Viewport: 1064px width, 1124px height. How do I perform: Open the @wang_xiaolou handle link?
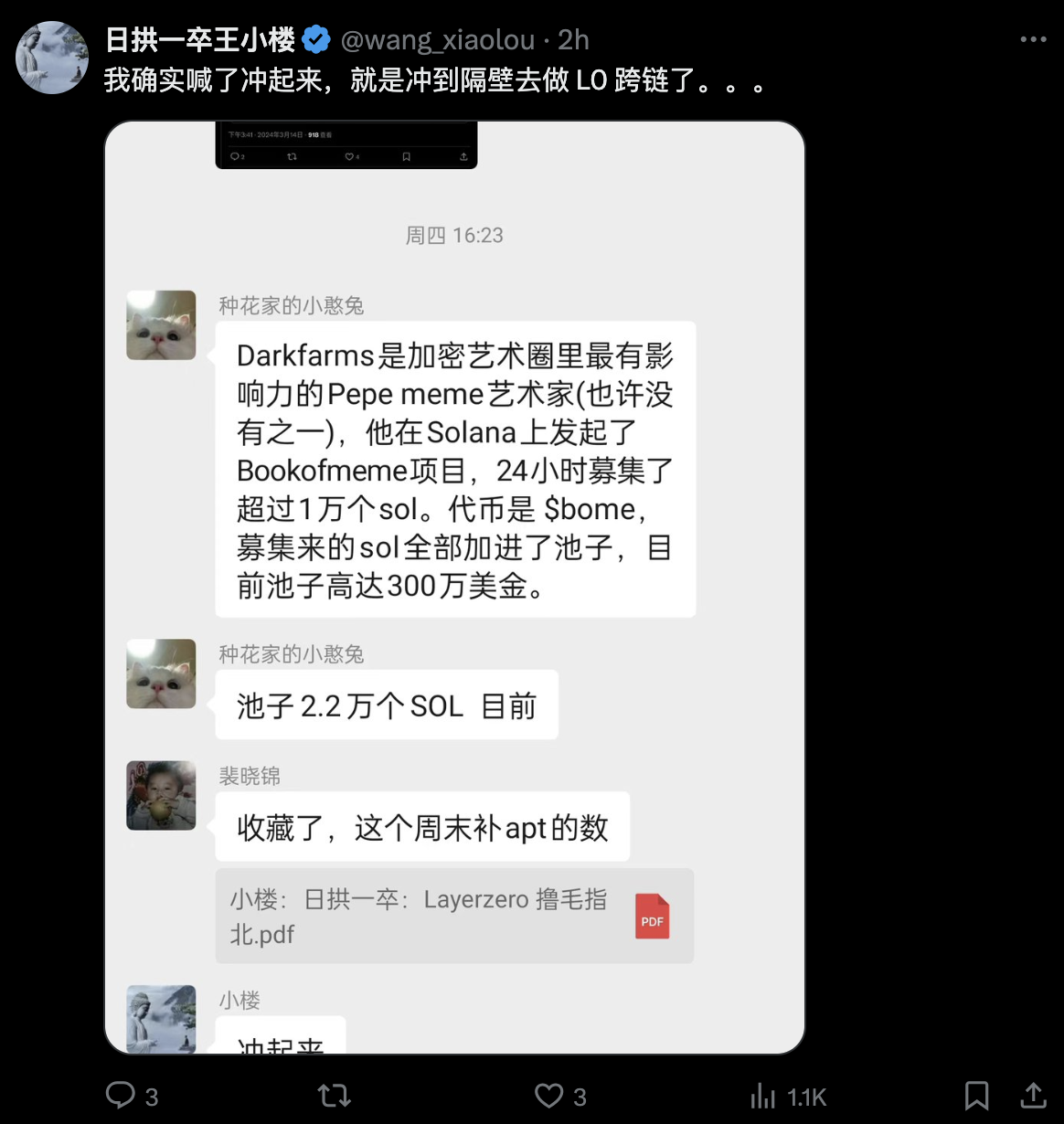pyautogui.click(x=437, y=39)
